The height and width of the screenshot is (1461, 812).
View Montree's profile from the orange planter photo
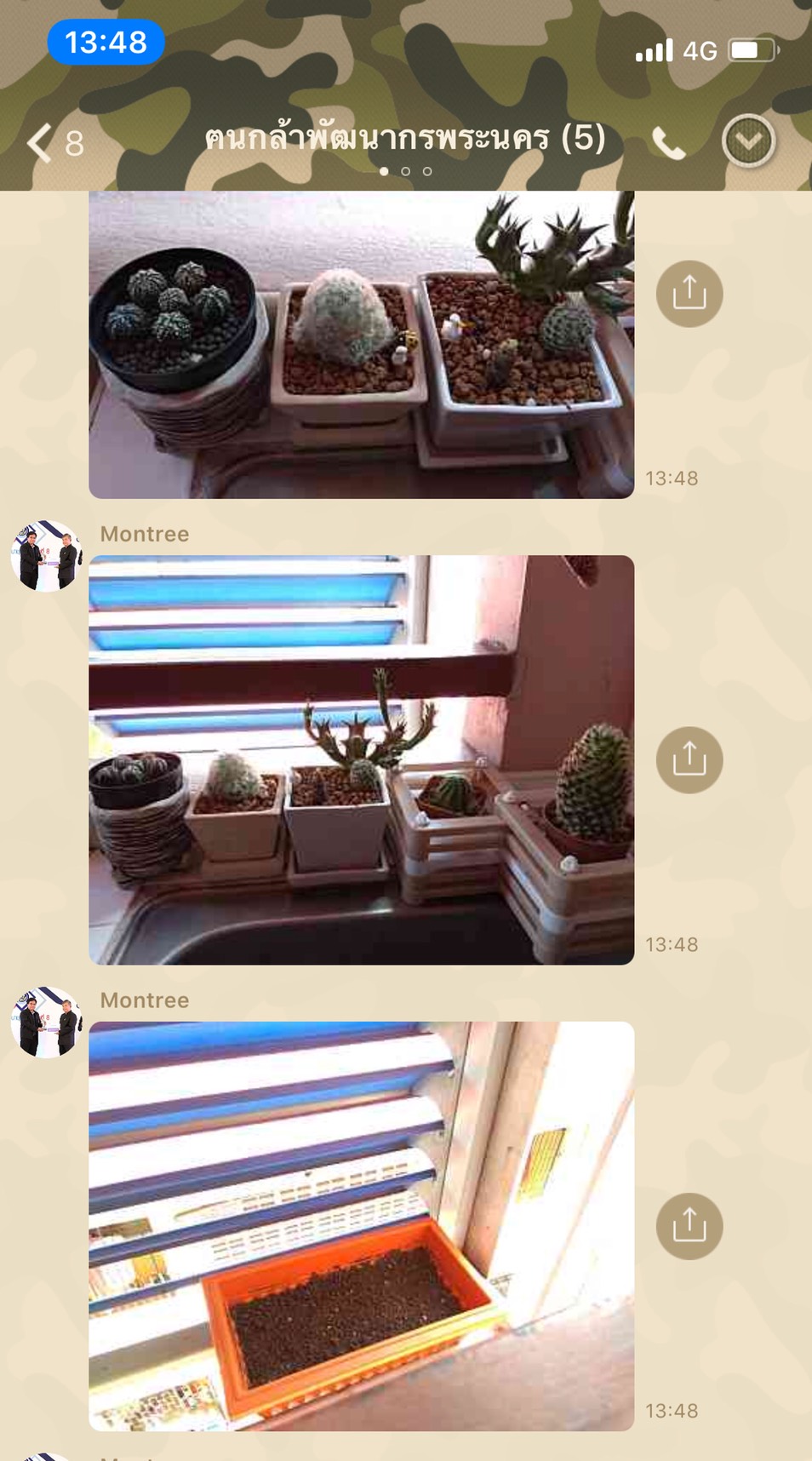click(x=47, y=1022)
